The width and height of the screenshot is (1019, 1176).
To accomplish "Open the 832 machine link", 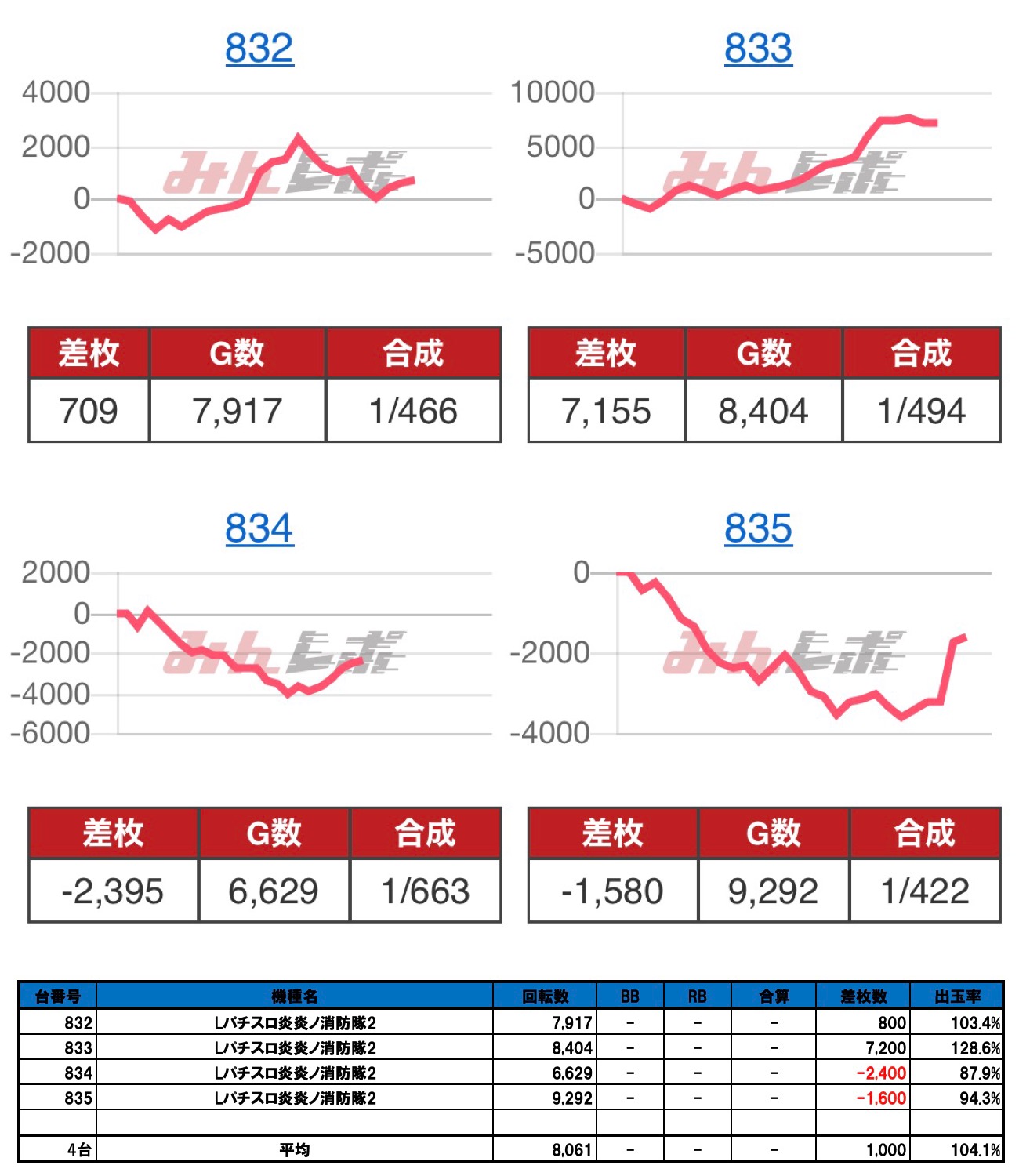I will click(x=259, y=48).
